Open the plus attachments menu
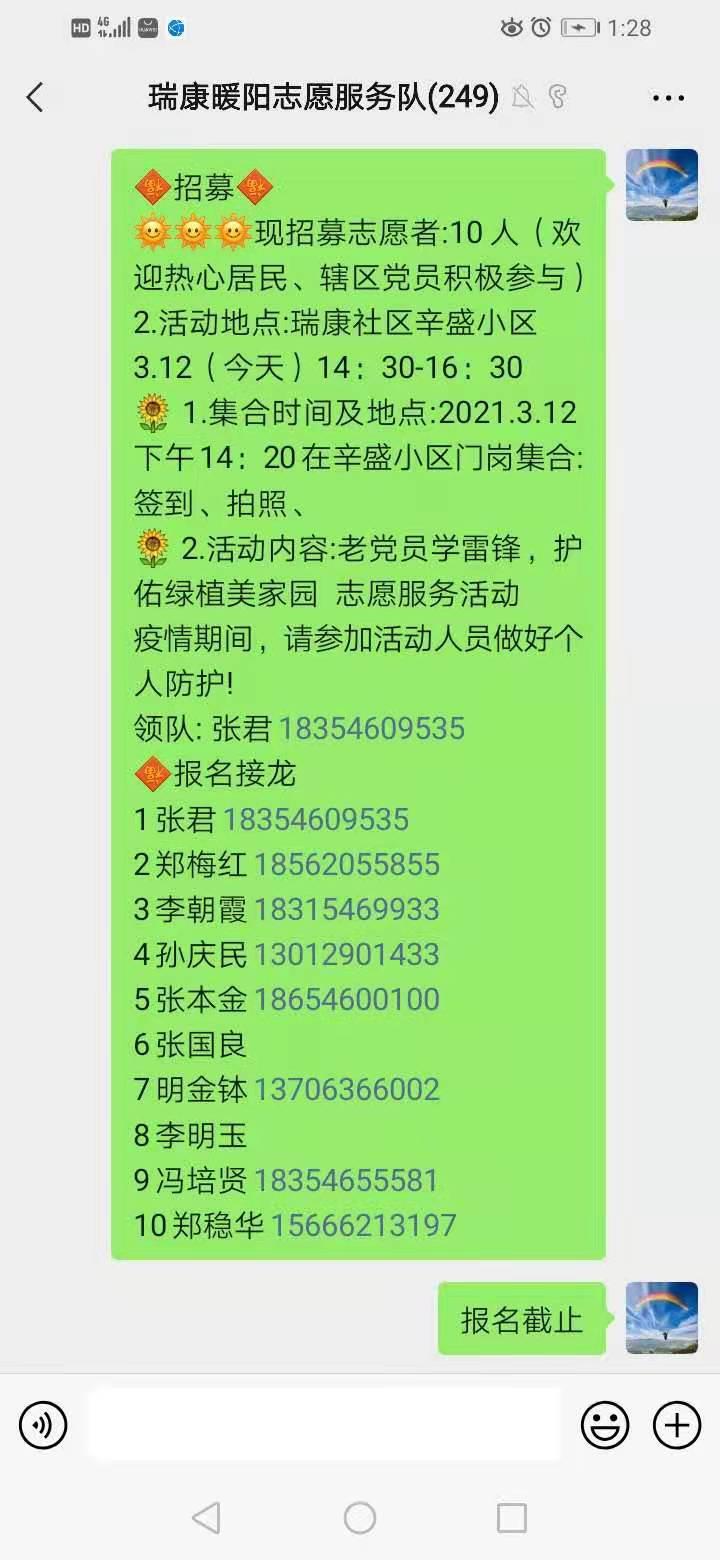 coord(677,1425)
